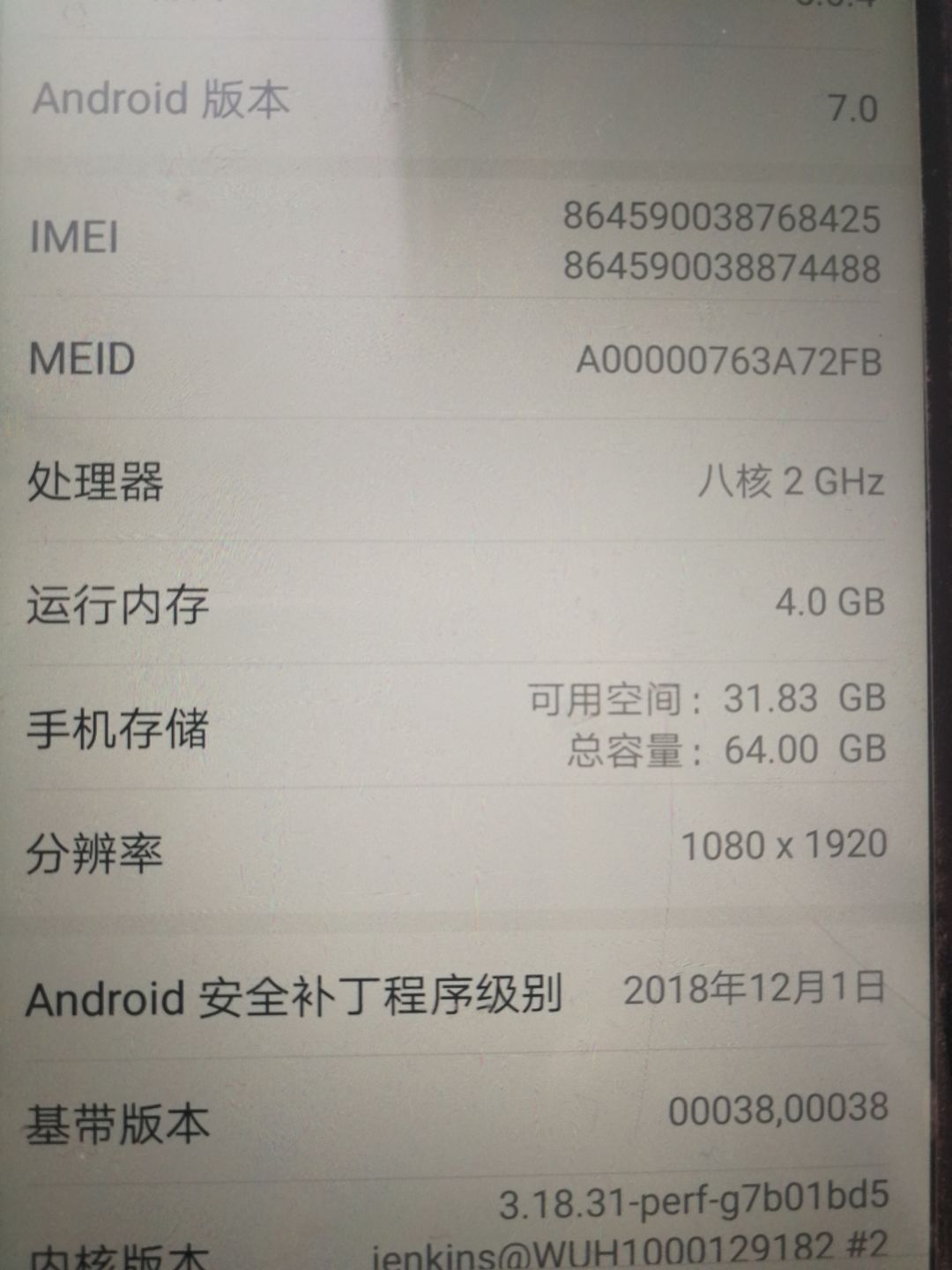Tap the Android 安全补丁程序级别 row
The width and height of the screenshot is (952, 1270).
tap(458, 993)
